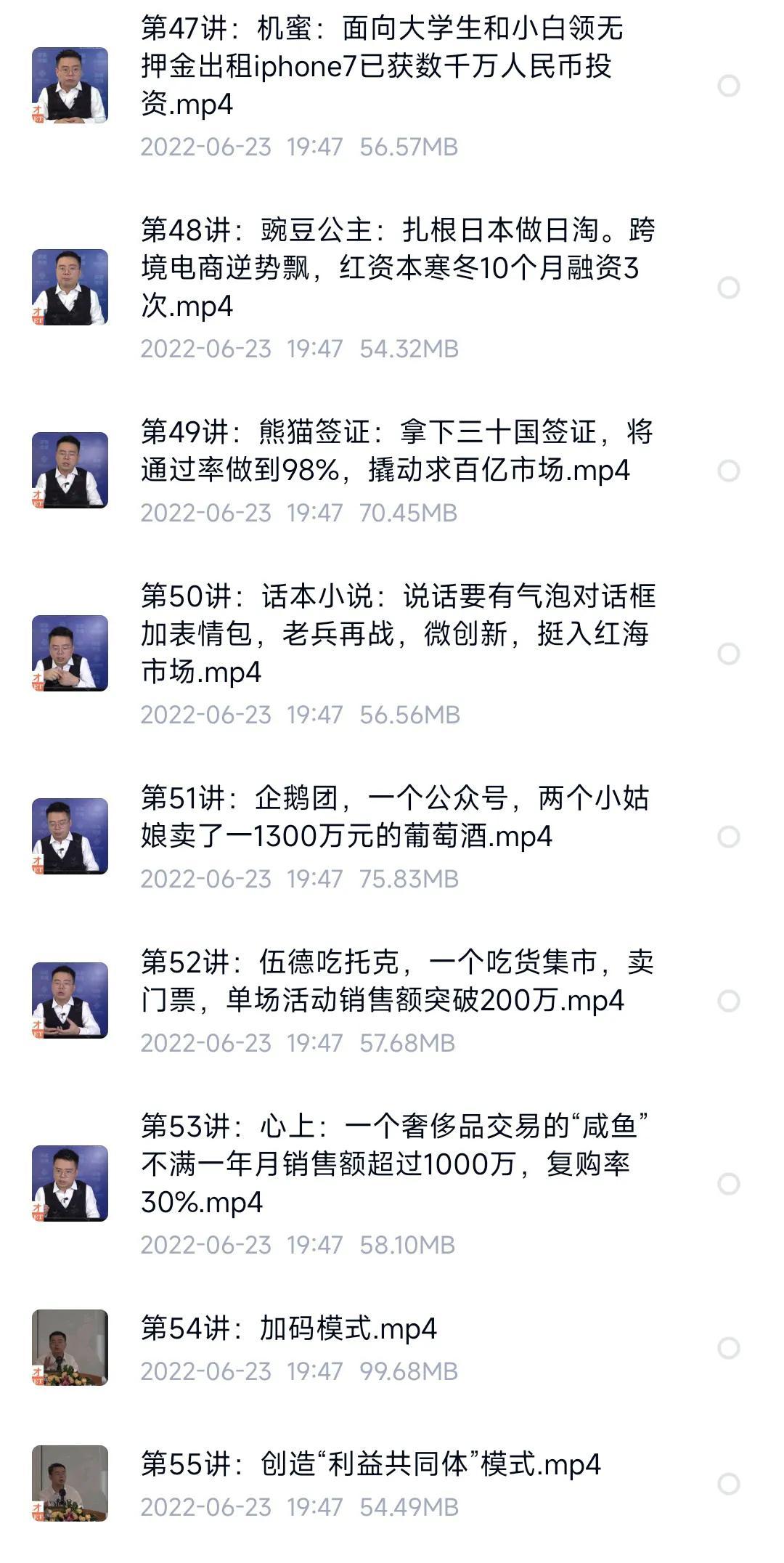Select the 第47讲 file's circle checkbox
The width and height of the screenshot is (784, 1563).
tap(728, 86)
